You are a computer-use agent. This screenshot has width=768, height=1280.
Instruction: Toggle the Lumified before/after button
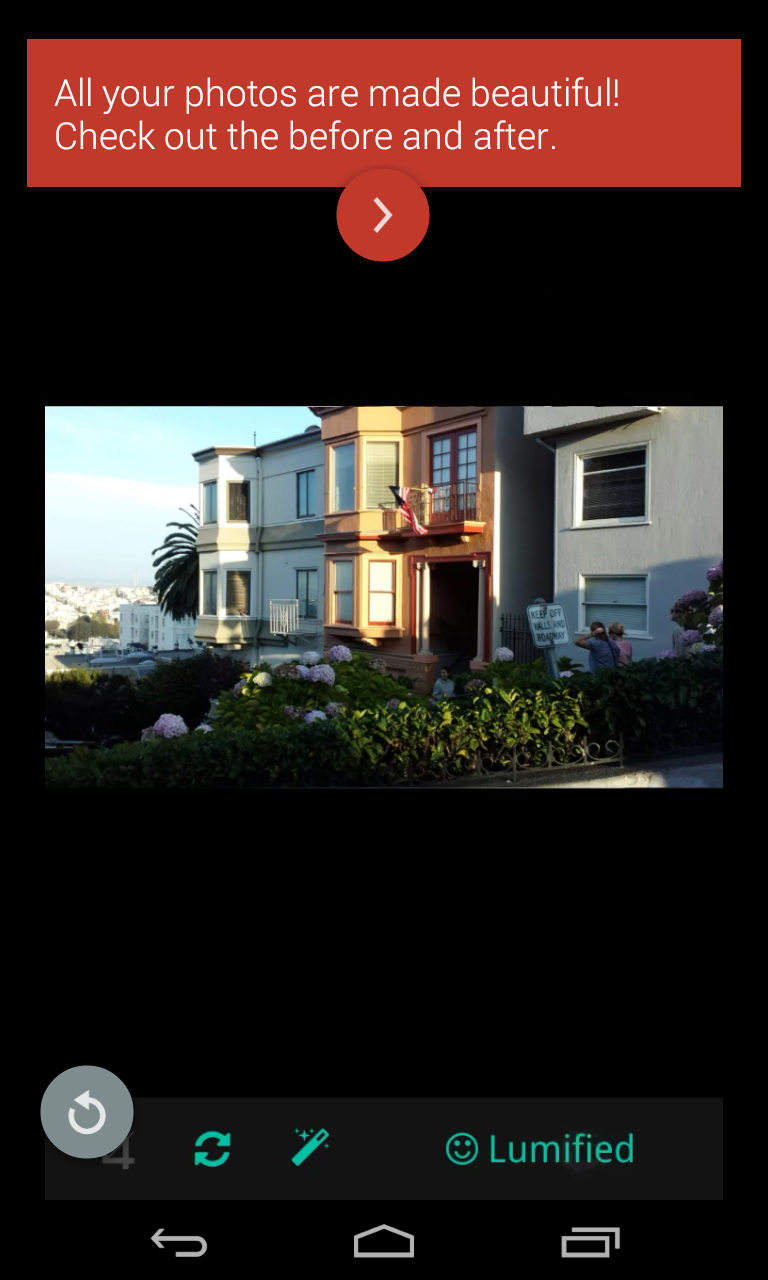(540, 1149)
